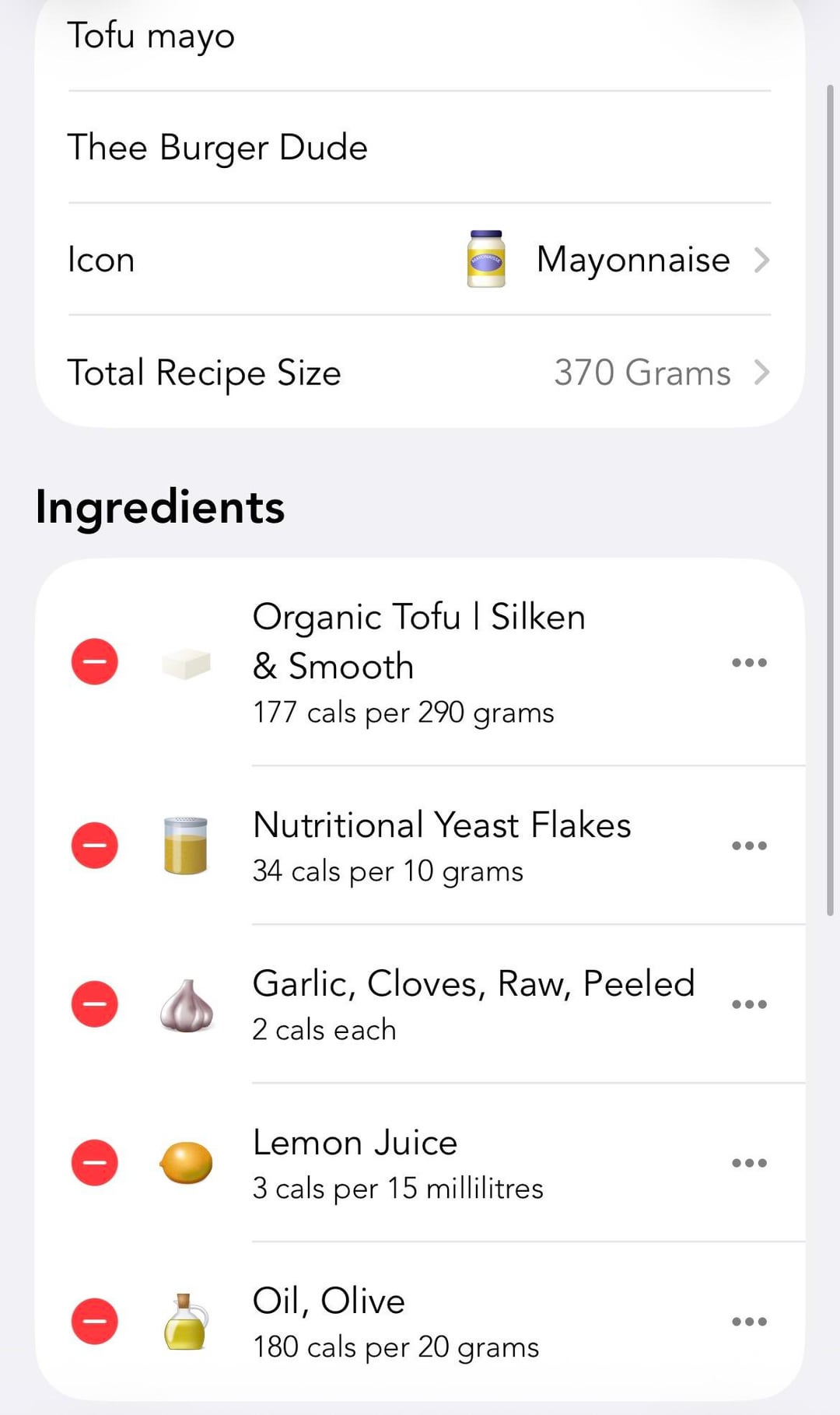840x1415 pixels.
Task: Open the Nutritional Yeast Flakes ingredient row
Action: (442, 846)
